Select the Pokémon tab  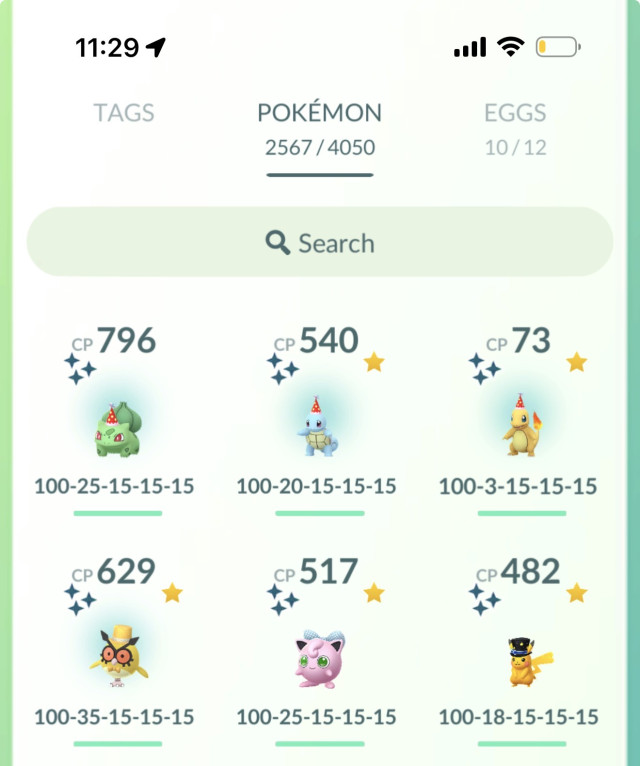tap(320, 127)
